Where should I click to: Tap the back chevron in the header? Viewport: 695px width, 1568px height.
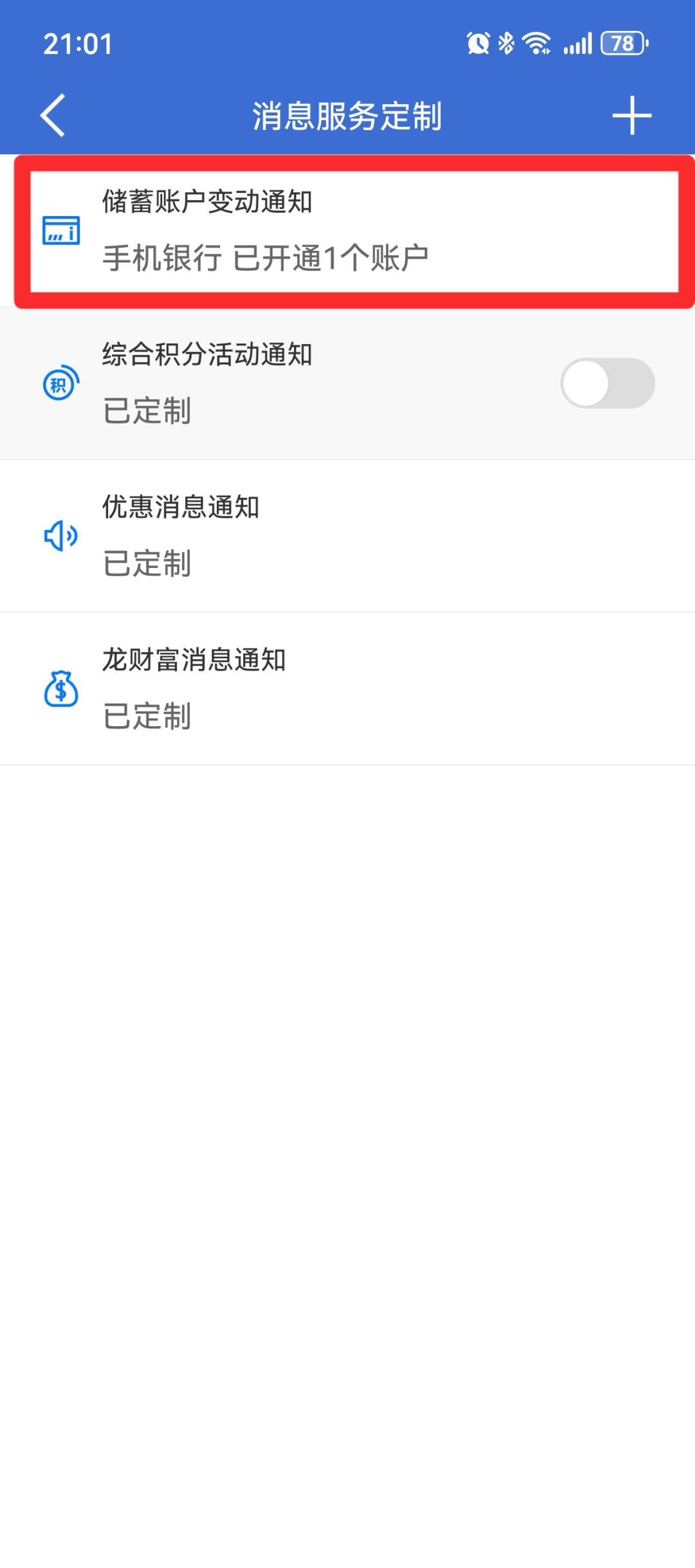click(x=51, y=116)
